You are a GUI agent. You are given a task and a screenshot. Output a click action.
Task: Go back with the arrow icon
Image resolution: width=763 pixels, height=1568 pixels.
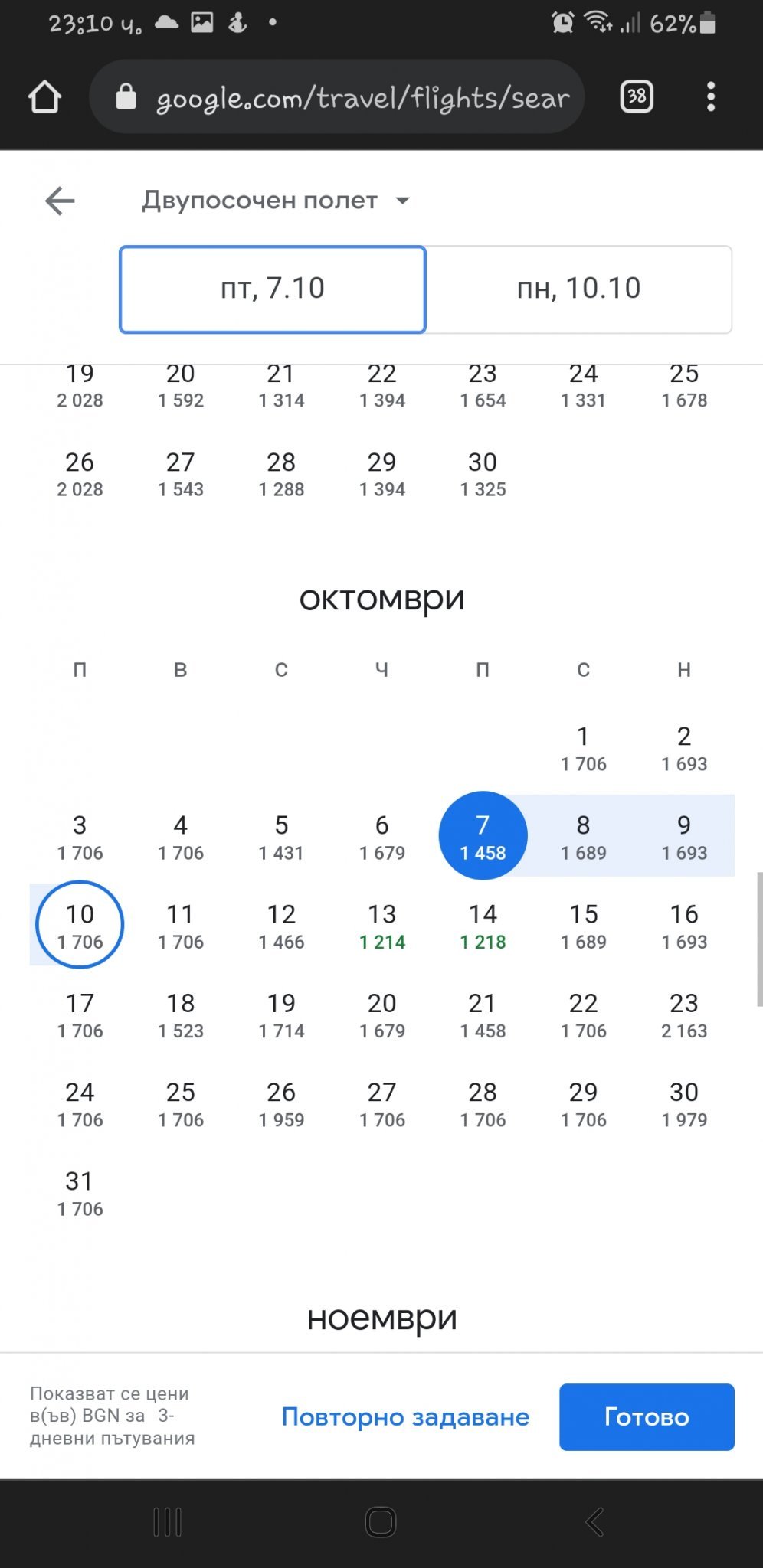(x=60, y=201)
